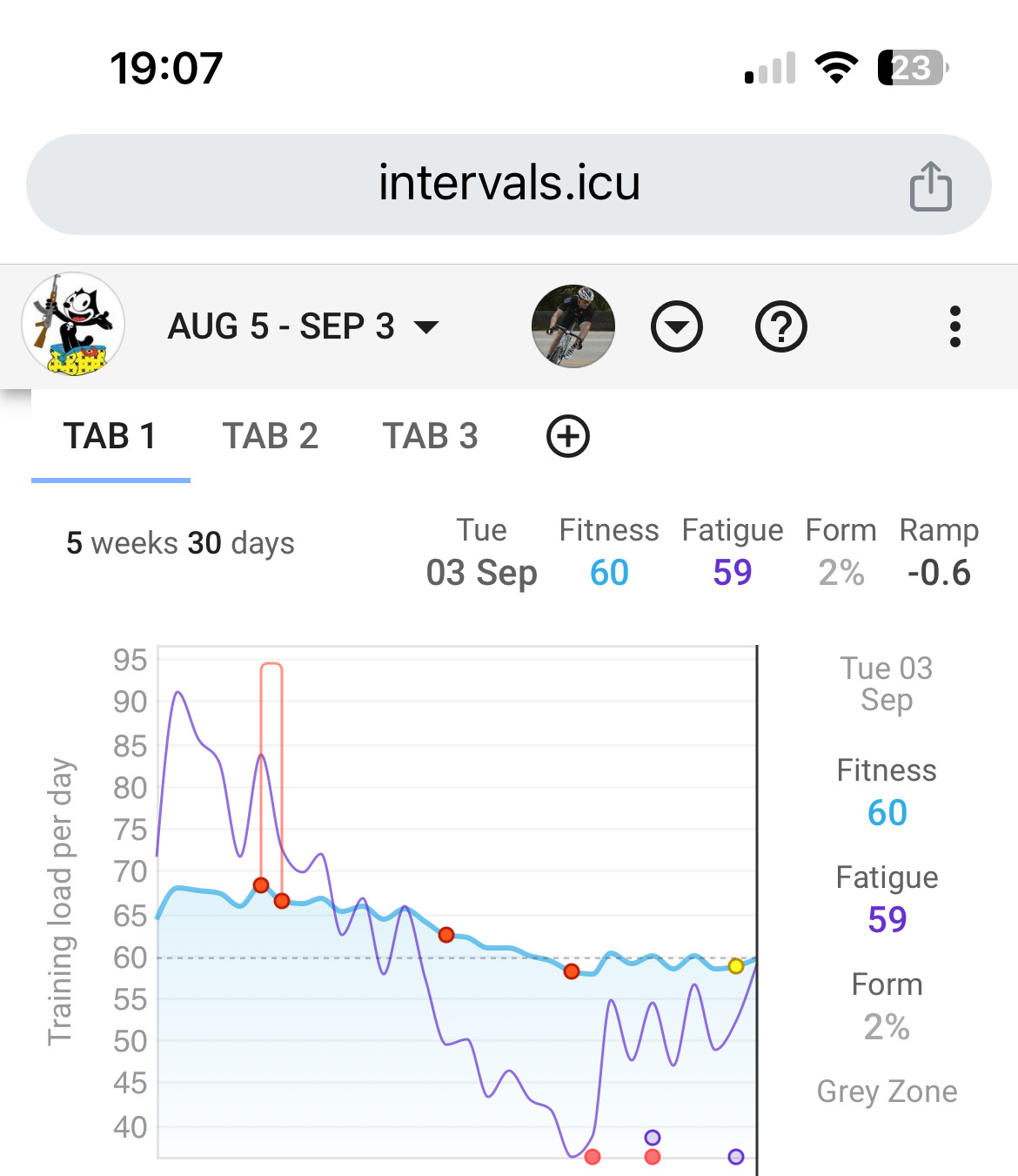Switch to TAB 3
Screen dimensions: 1018x1176
[430, 436]
